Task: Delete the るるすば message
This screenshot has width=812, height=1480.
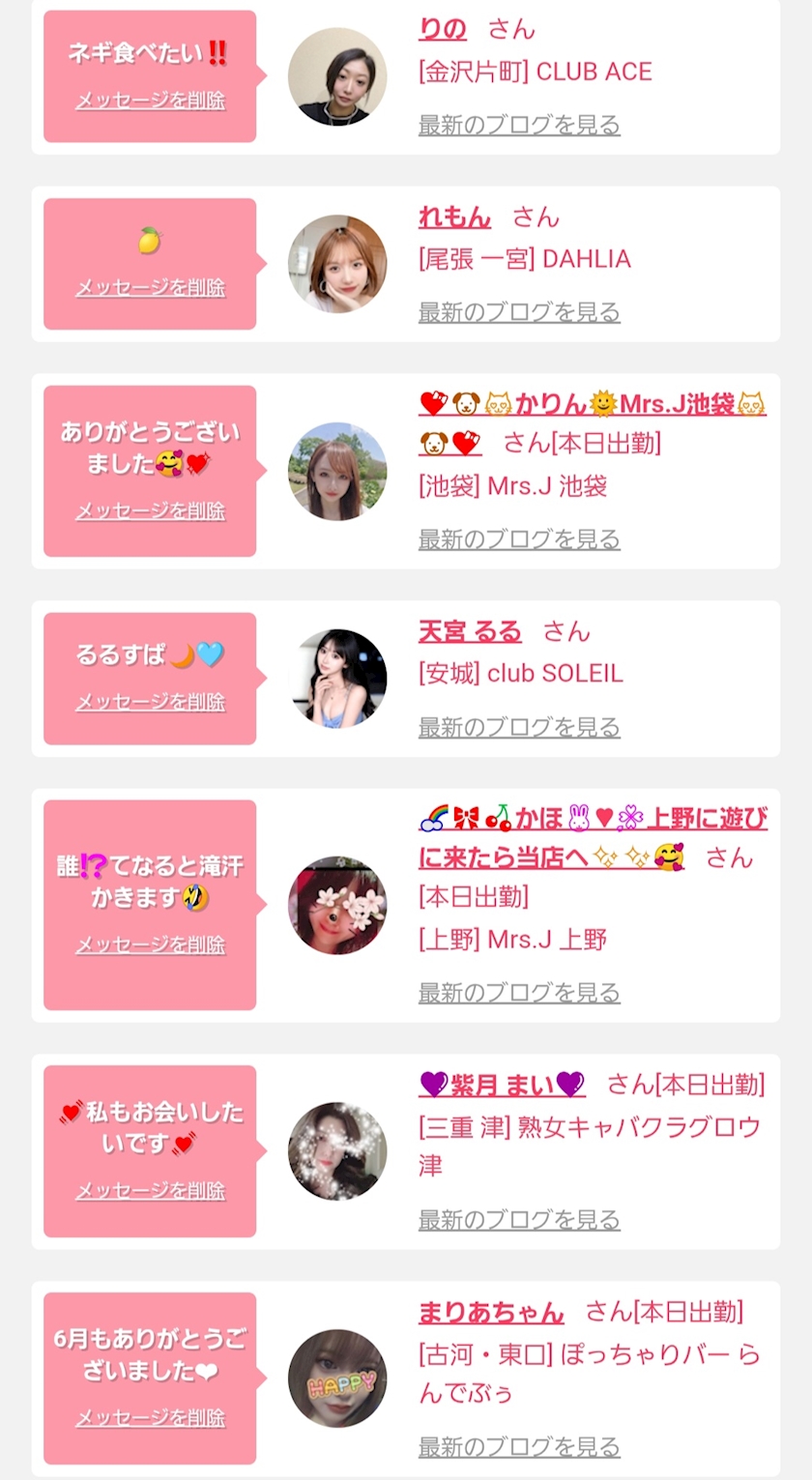Action: coord(151,703)
